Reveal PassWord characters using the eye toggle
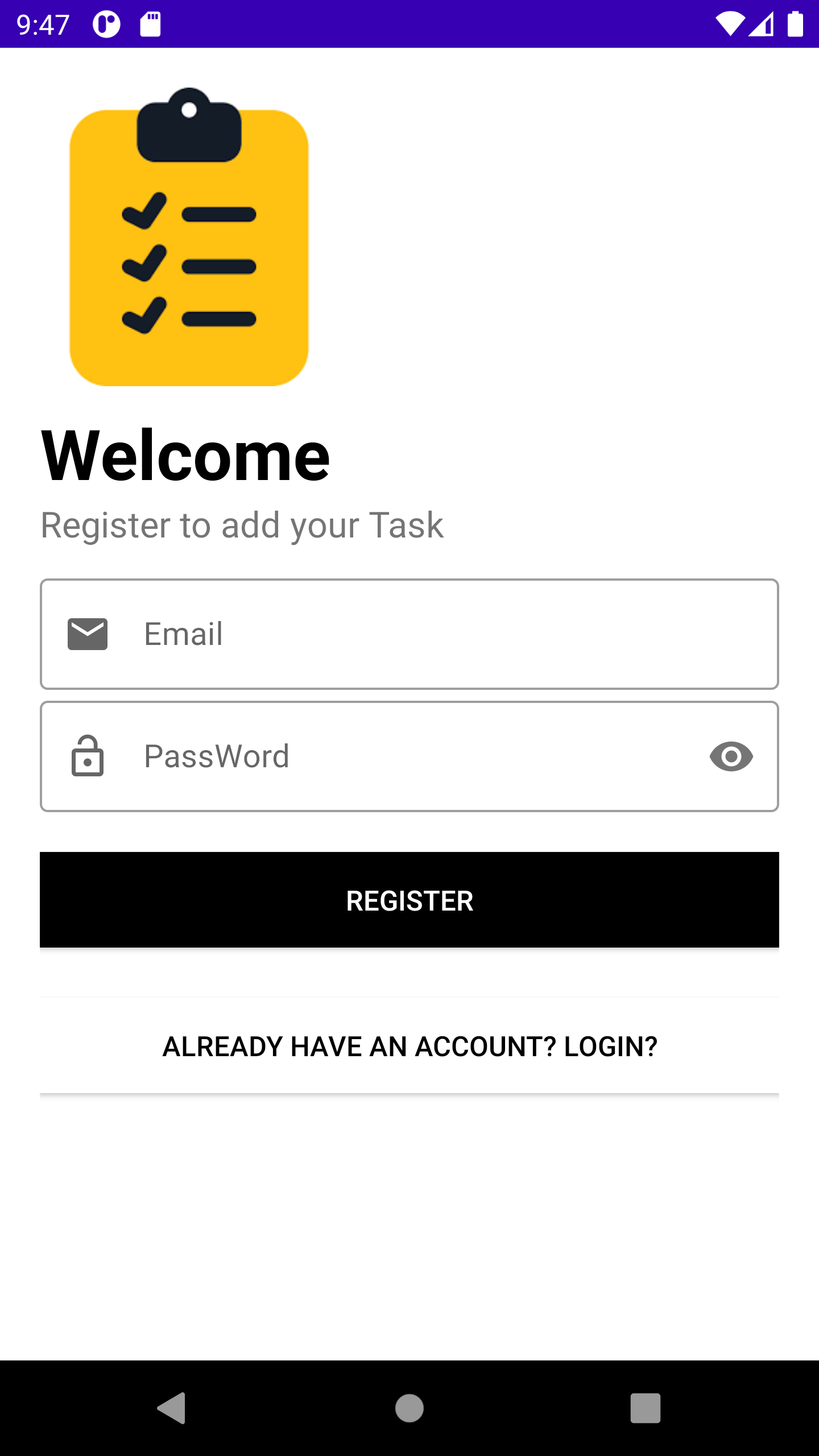Viewport: 819px width, 1456px height. click(x=730, y=755)
